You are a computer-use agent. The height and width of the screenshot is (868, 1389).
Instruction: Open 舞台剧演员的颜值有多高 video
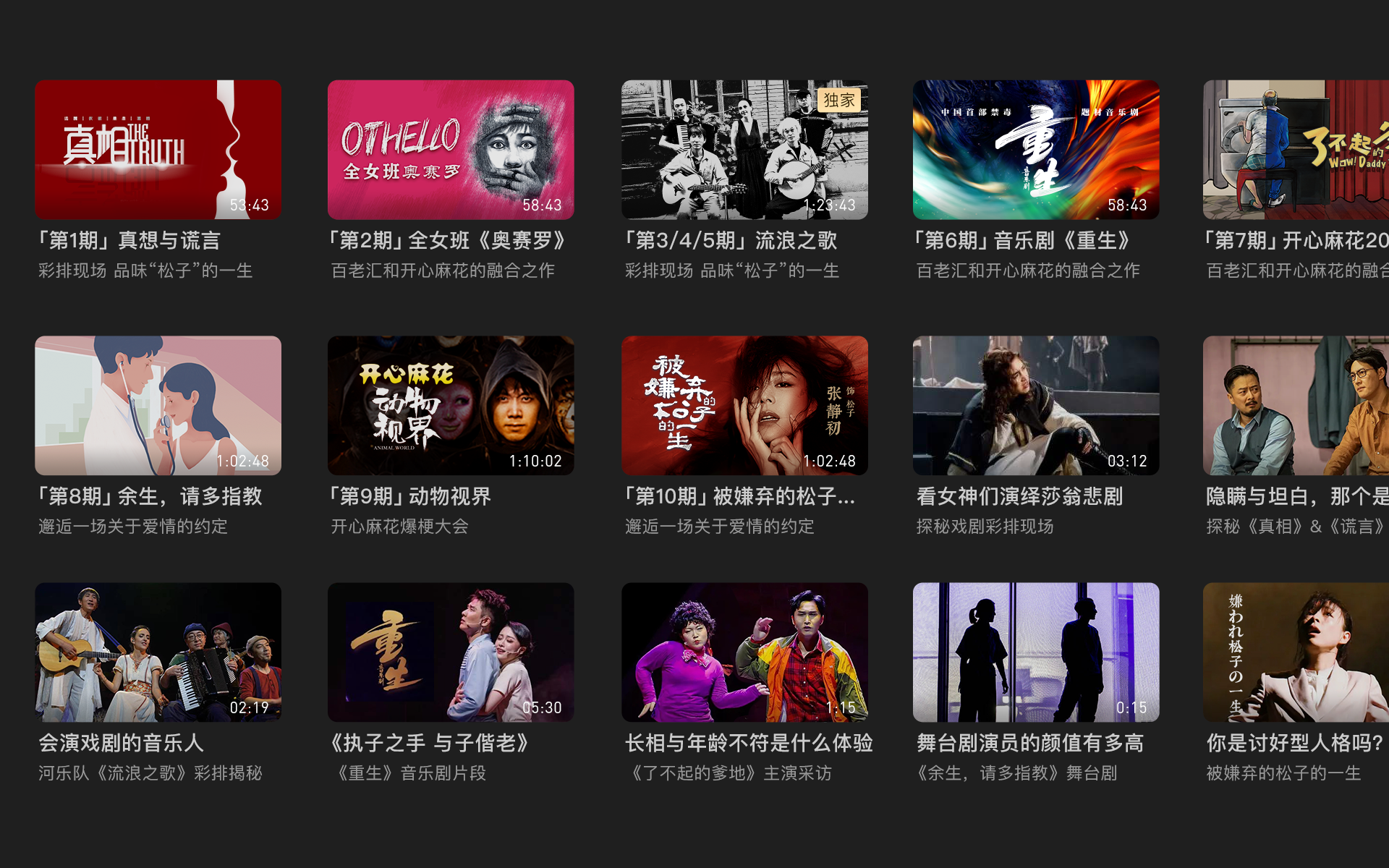1036,652
